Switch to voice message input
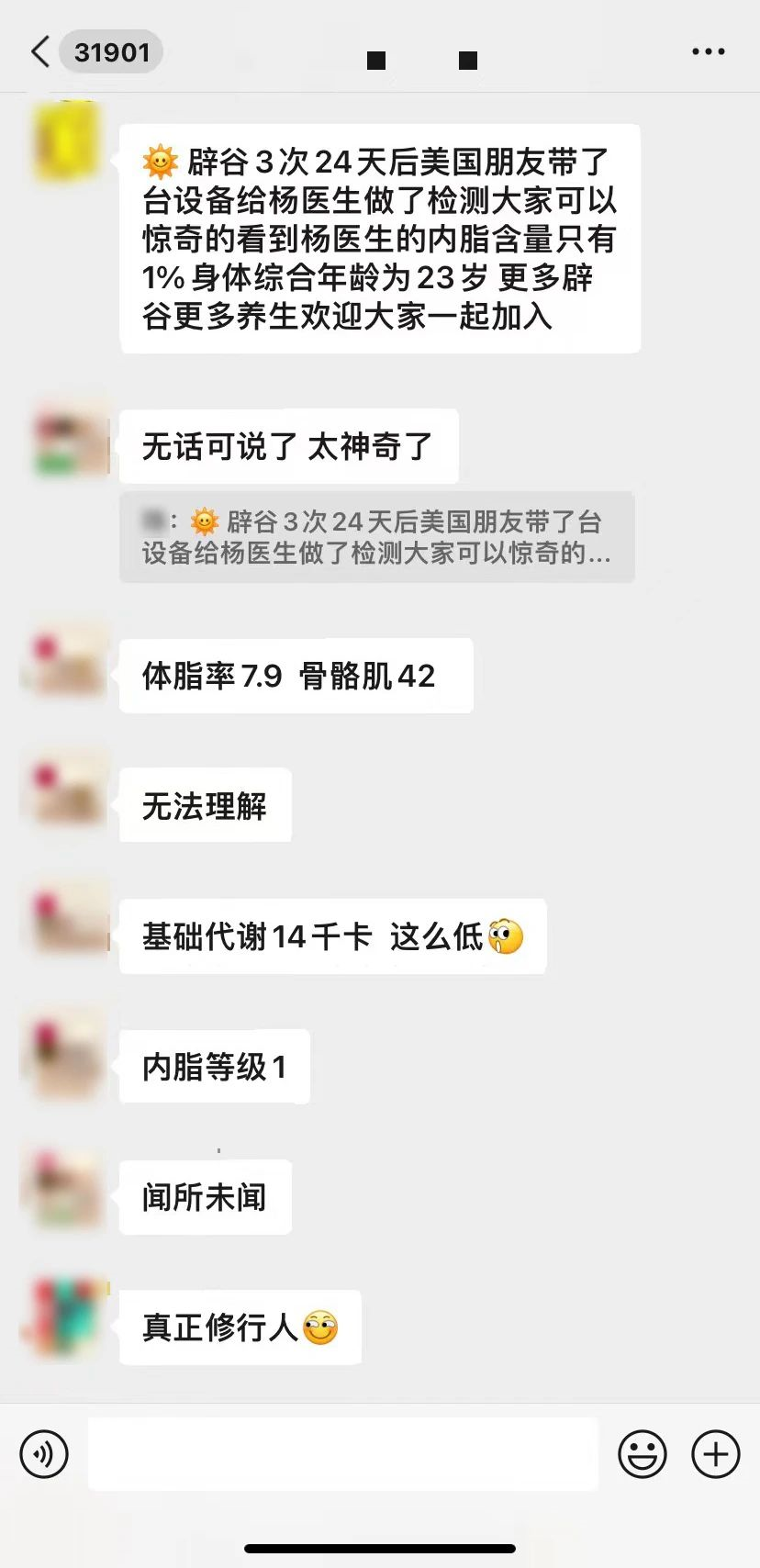760x1568 pixels. click(x=44, y=1454)
